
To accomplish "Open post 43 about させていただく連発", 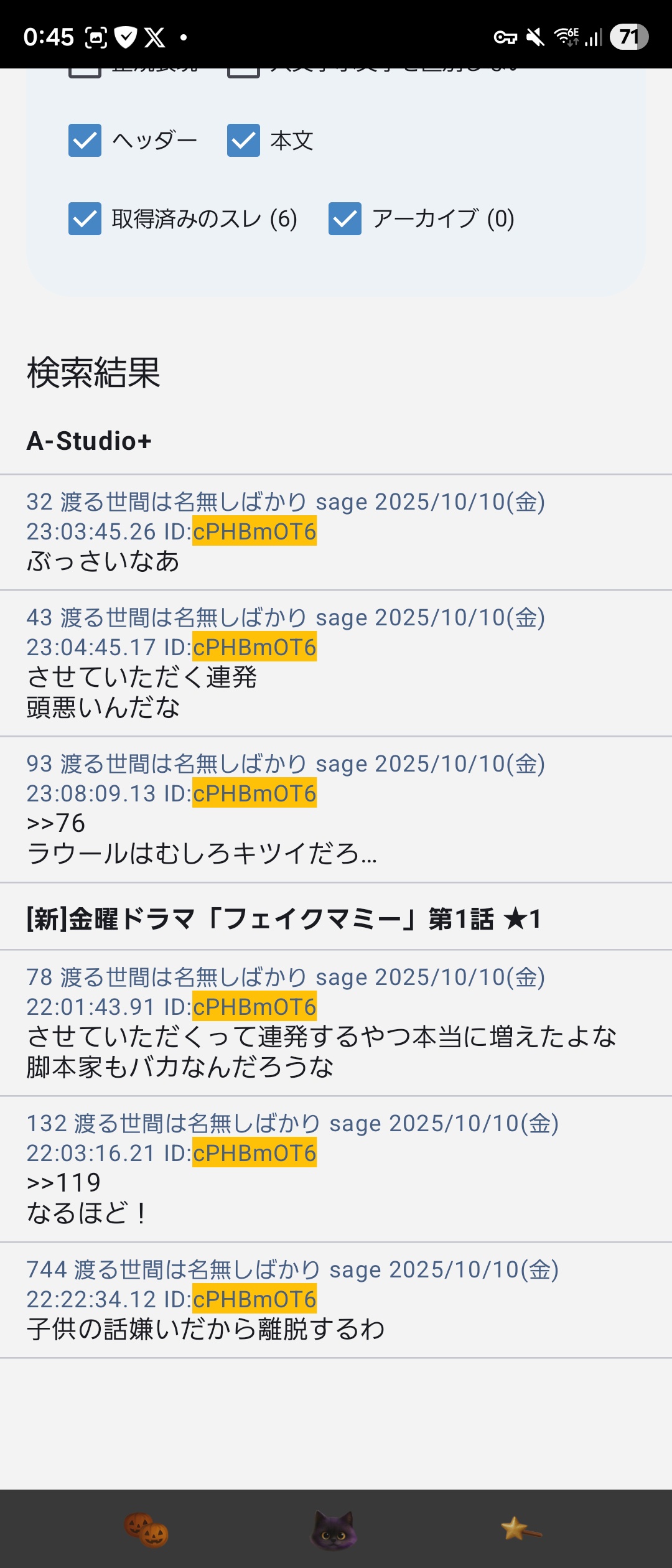I will coord(336,663).
